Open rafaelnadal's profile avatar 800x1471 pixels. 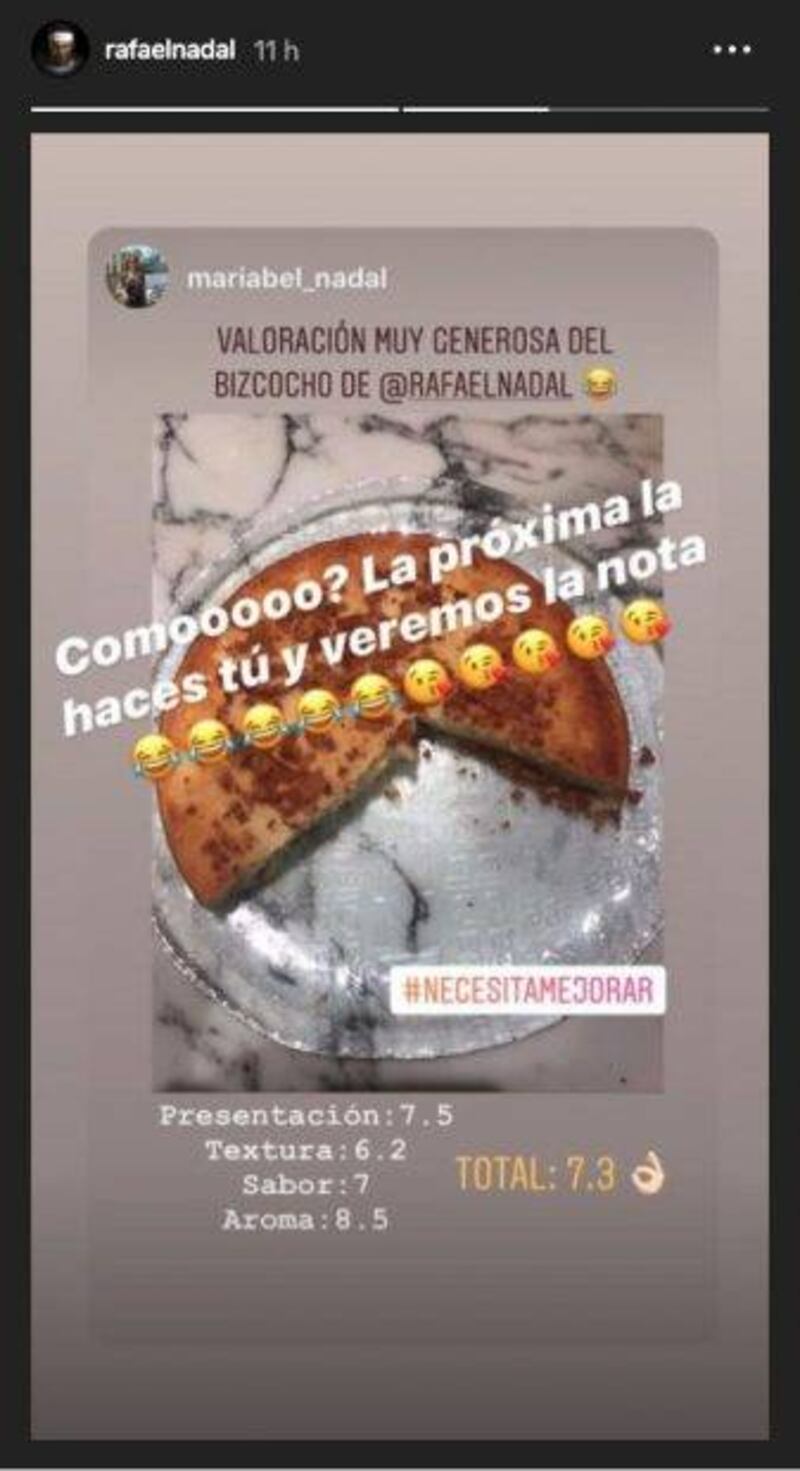pyautogui.click(x=59, y=49)
